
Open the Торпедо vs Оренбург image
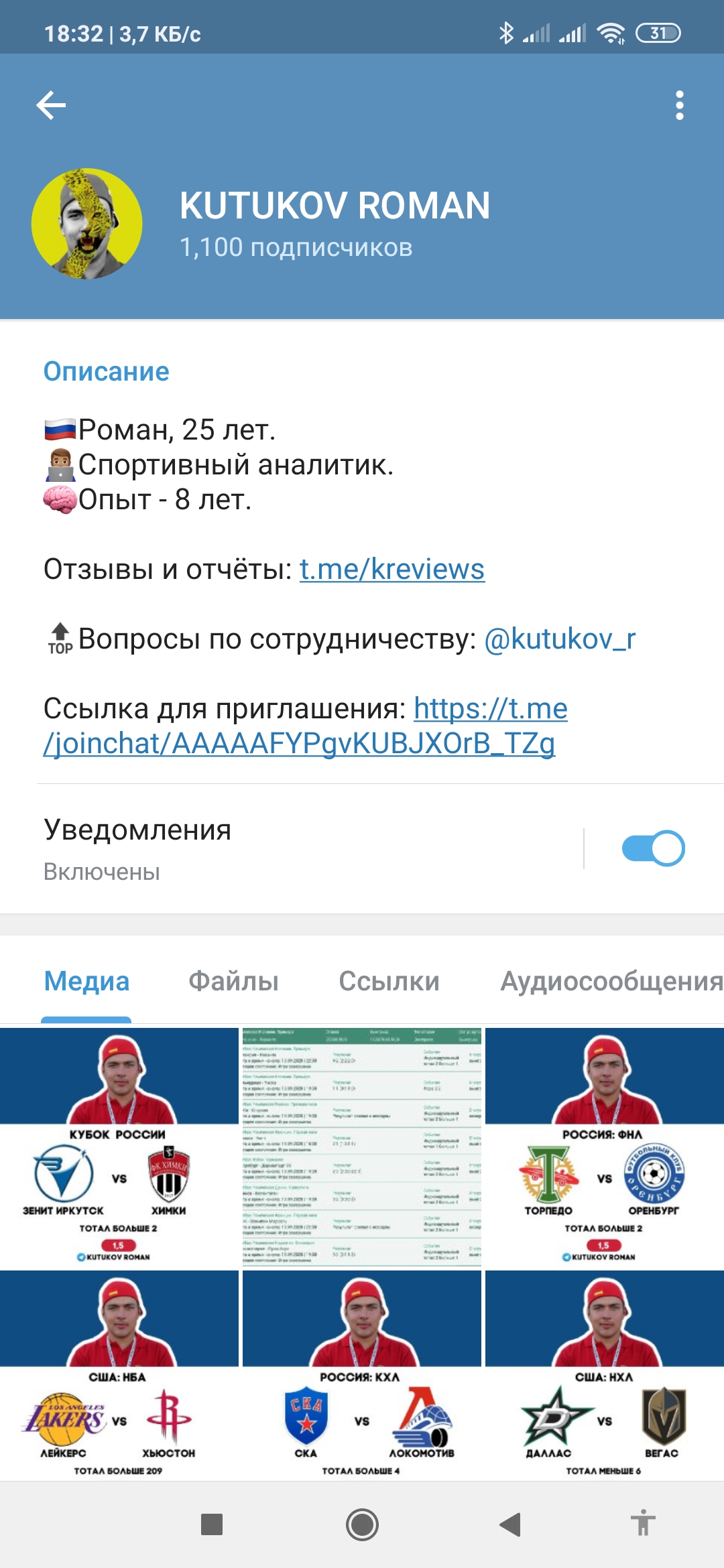[605, 1148]
